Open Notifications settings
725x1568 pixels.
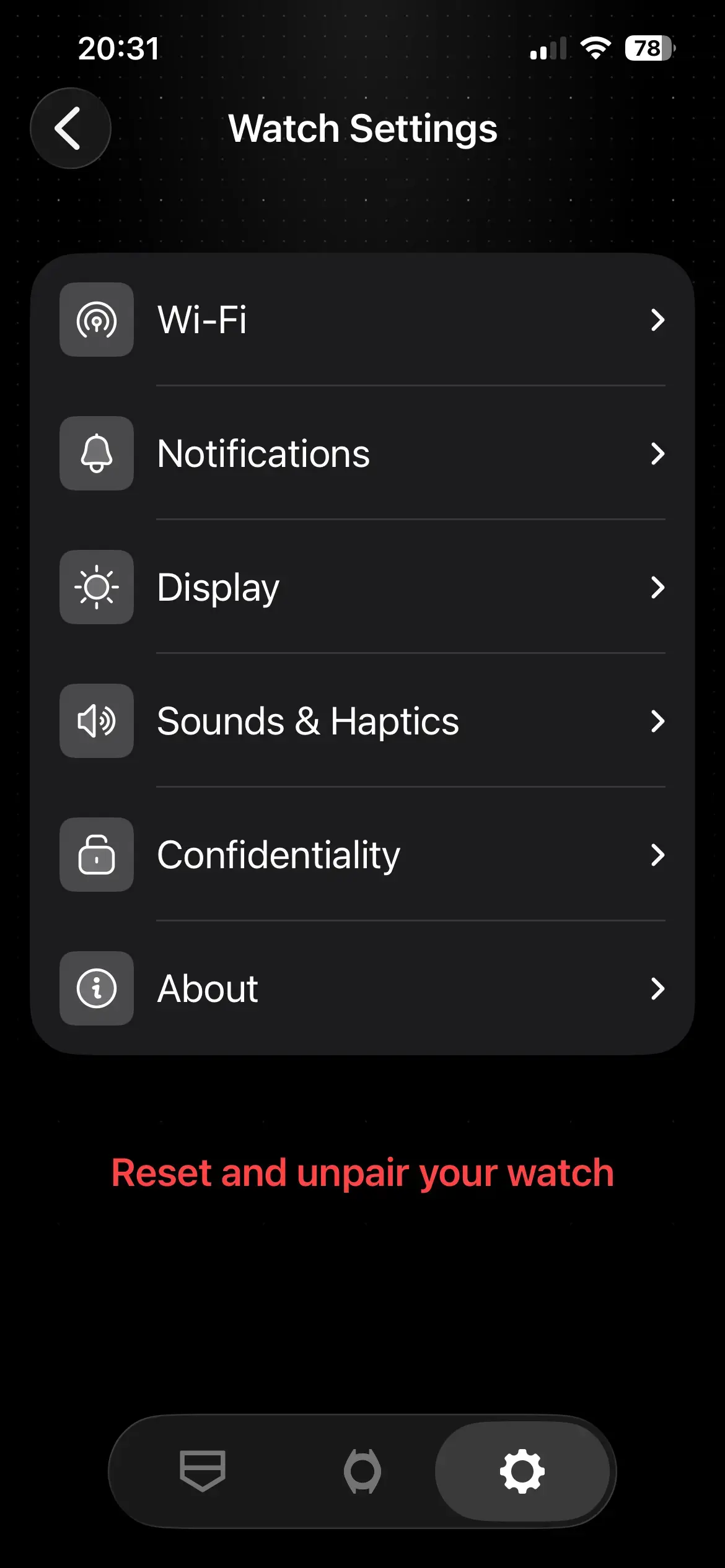click(362, 453)
